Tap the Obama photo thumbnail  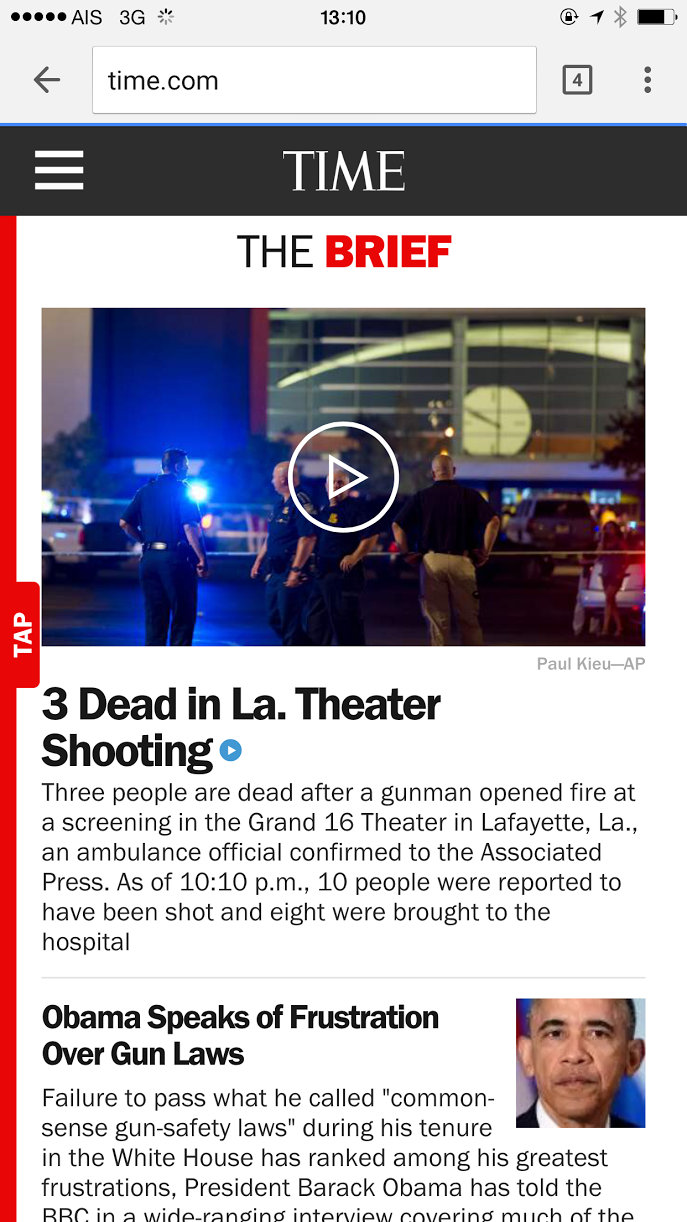pyautogui.click(x=580, y=1062)
